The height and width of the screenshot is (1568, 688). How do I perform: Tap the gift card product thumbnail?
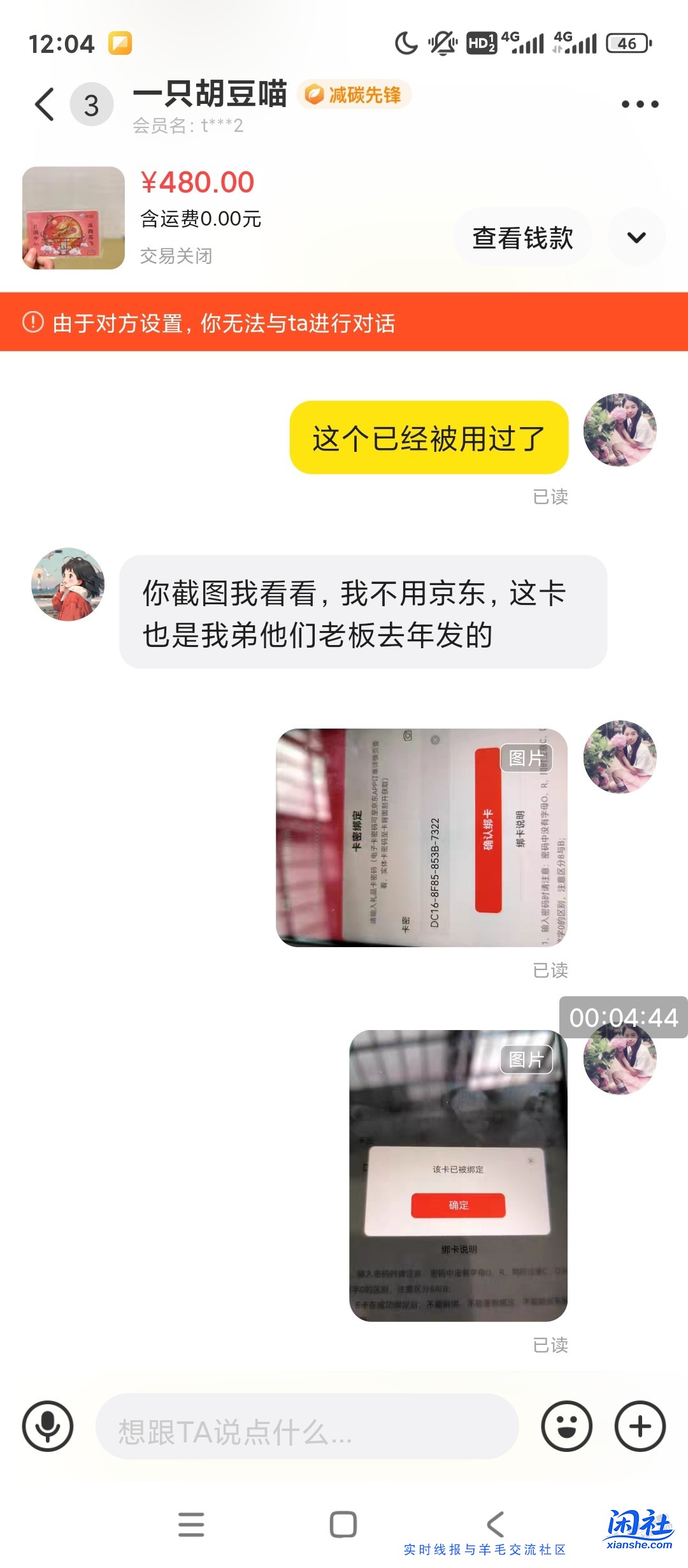72,217
